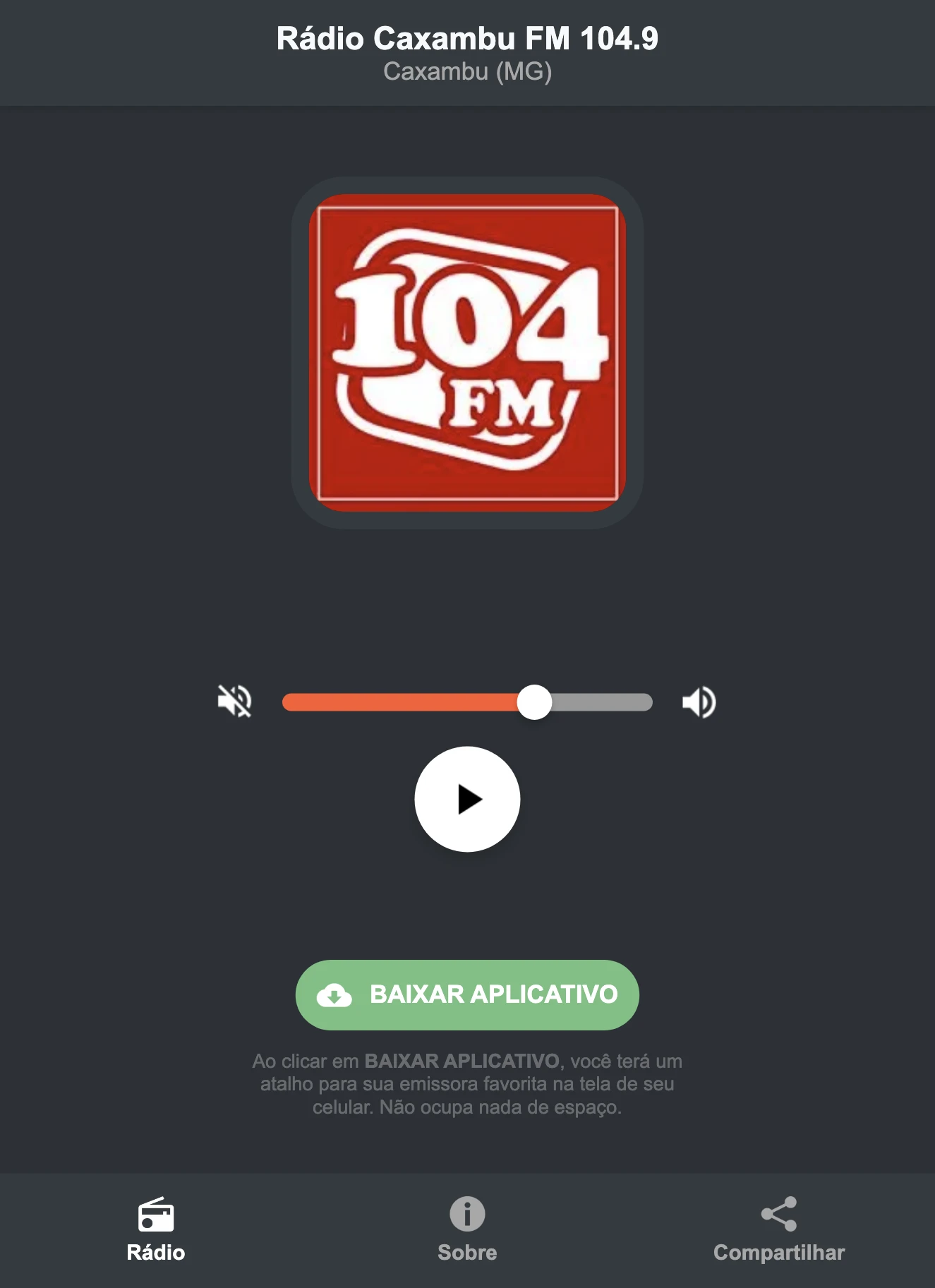Go to the Compartilhar section
935x1288 pixels.
(x=778, y=1253)
